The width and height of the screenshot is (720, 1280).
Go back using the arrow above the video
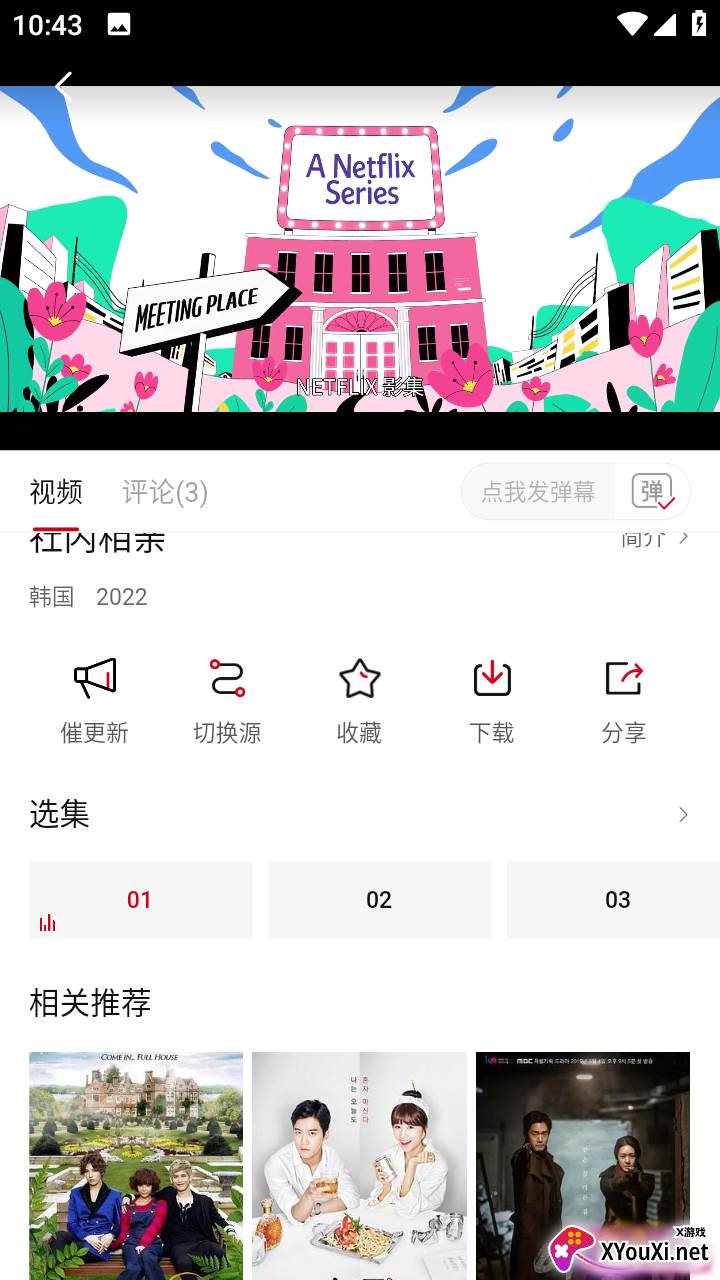[64, 86]
